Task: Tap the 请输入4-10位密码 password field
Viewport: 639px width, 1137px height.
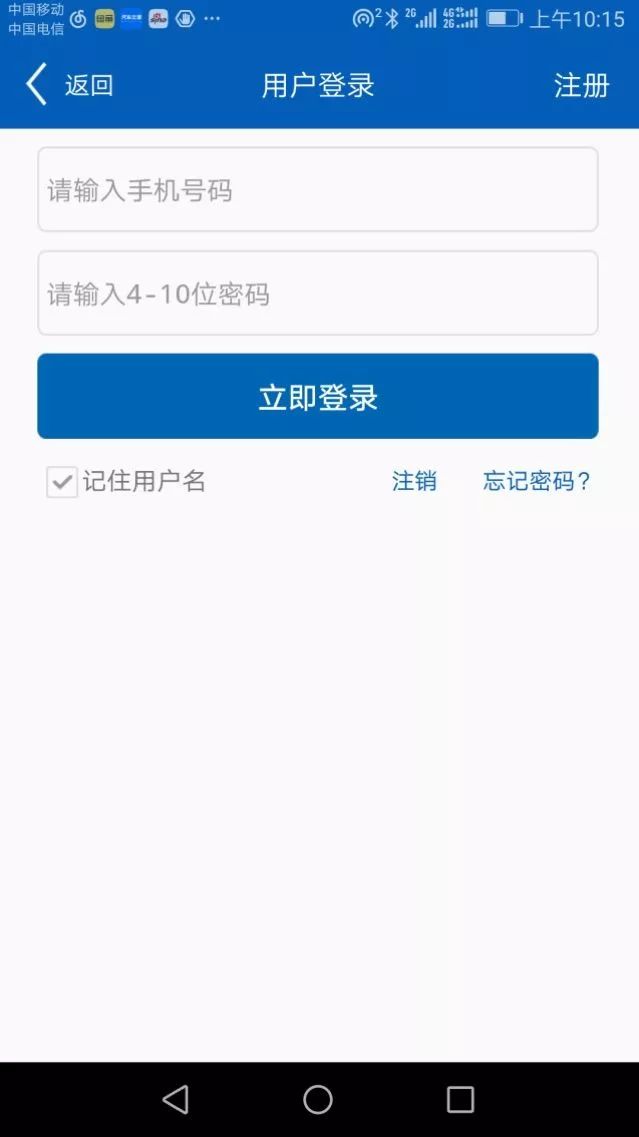Action: (318, 293)
